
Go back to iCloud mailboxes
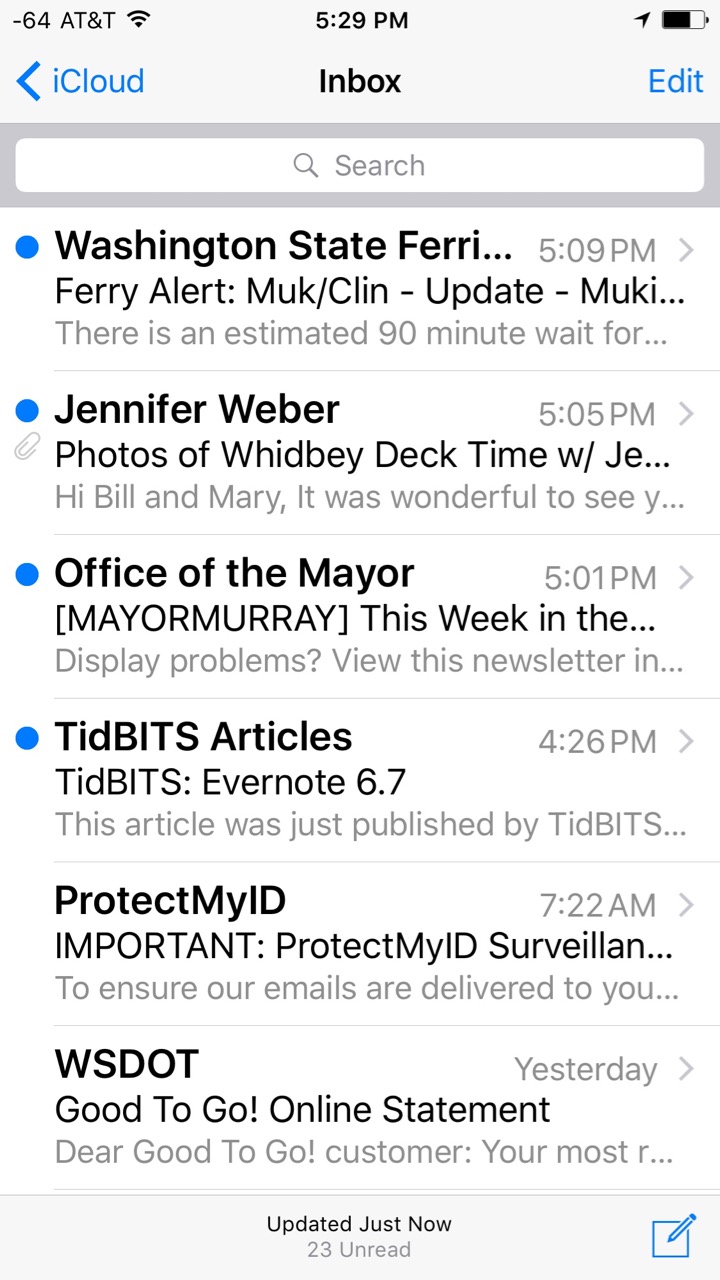[81, 81]
